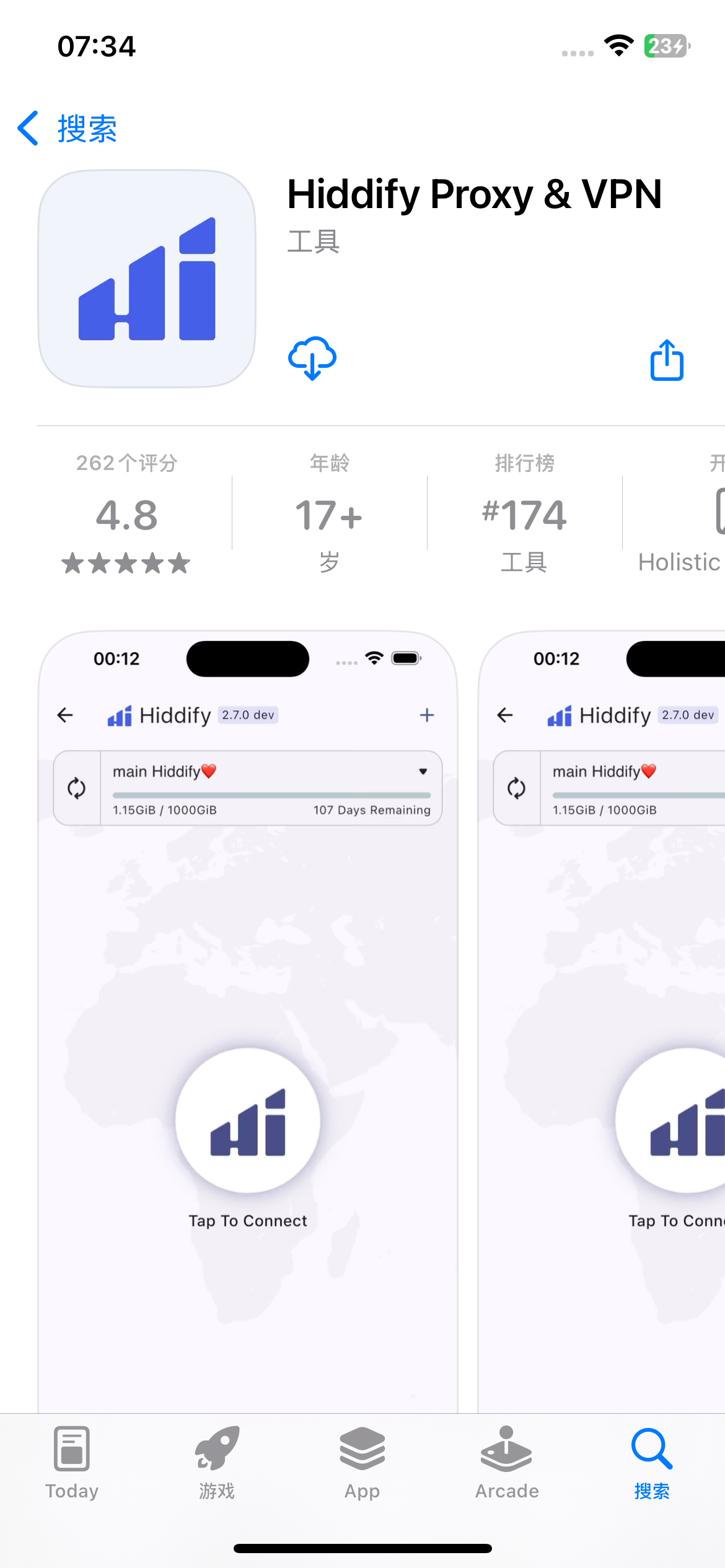Switch to the Arcade tab

(x=507, y=1463)
